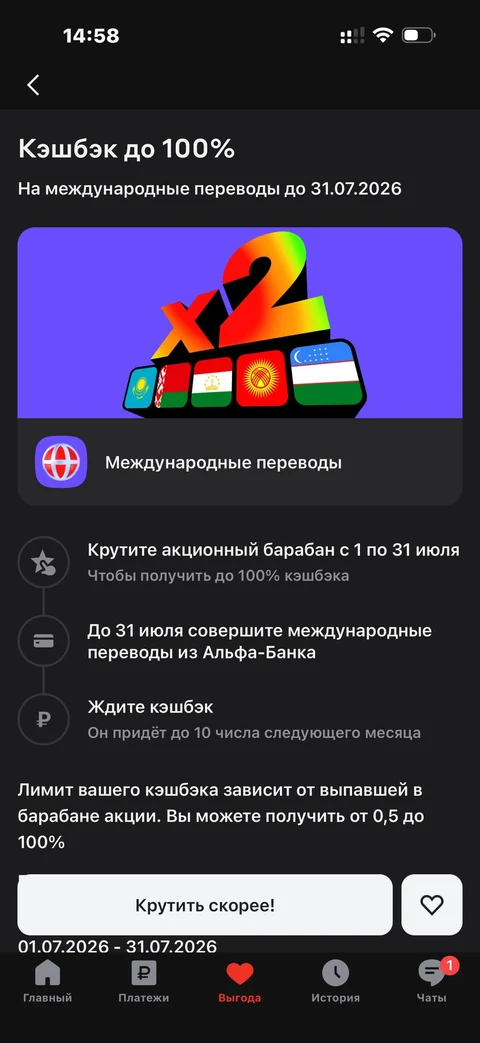Viewport: 480px width, 1043px height.
Task: Select the Выгода tab
Action: pyautogui.click(x=240, y=982)
